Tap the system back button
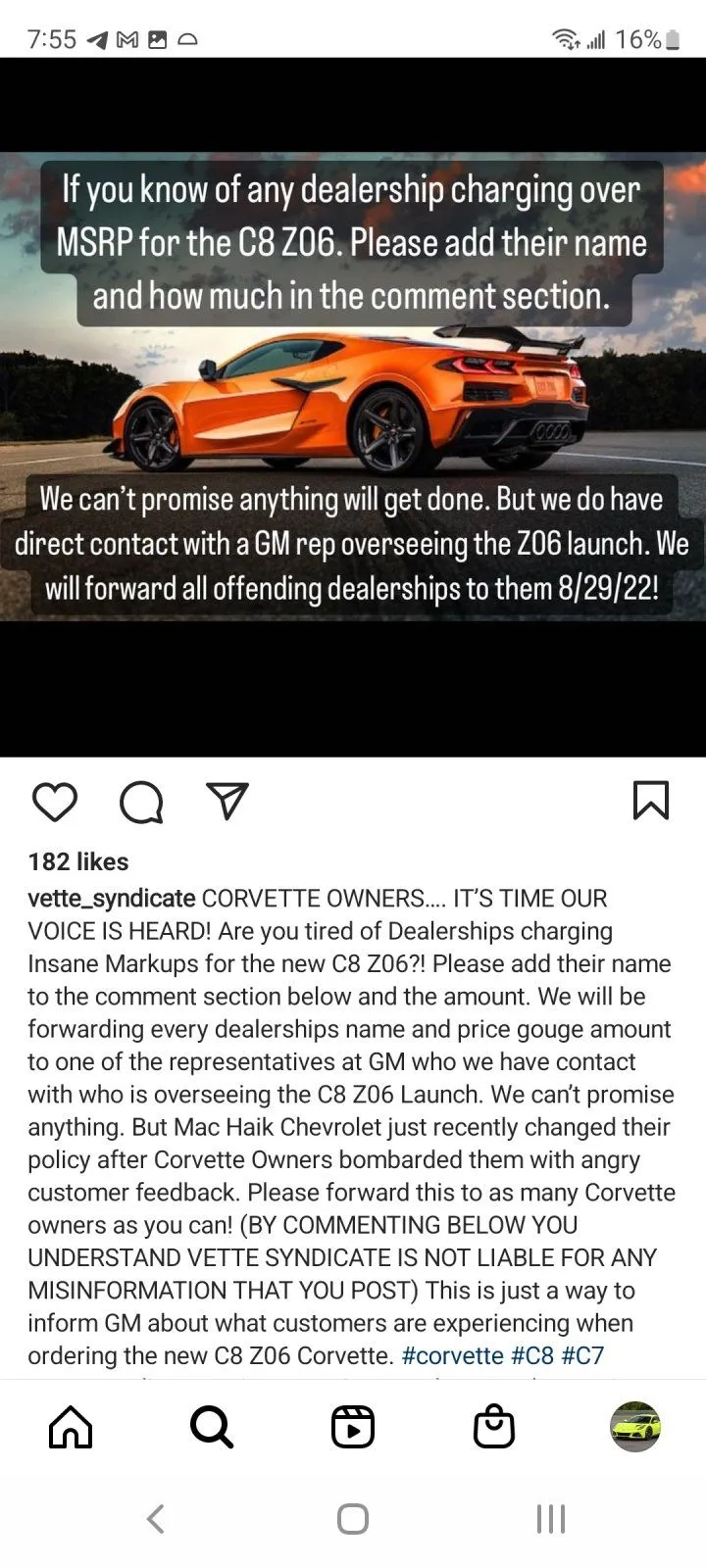 click(155, 1519)
